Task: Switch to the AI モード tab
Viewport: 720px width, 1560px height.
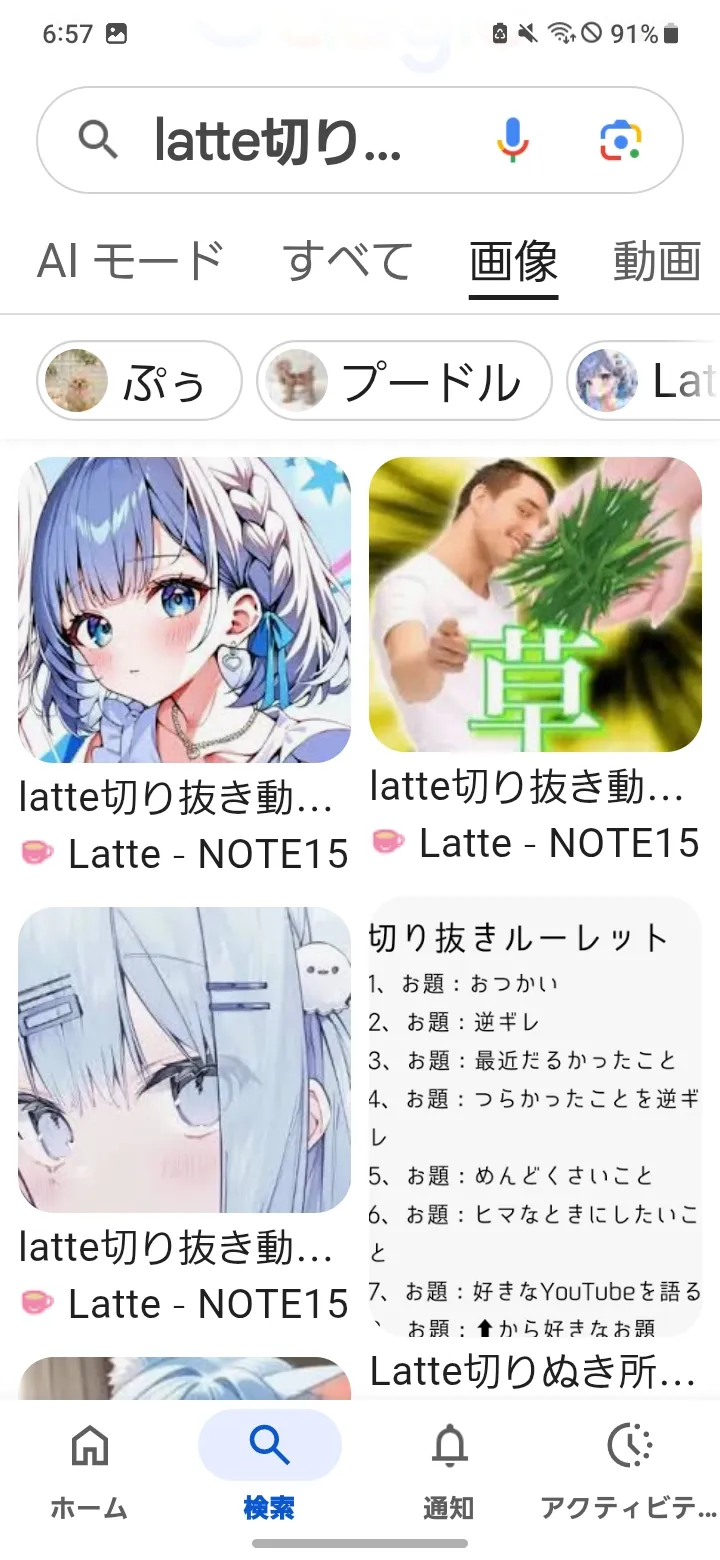Action: pos(130,262)
